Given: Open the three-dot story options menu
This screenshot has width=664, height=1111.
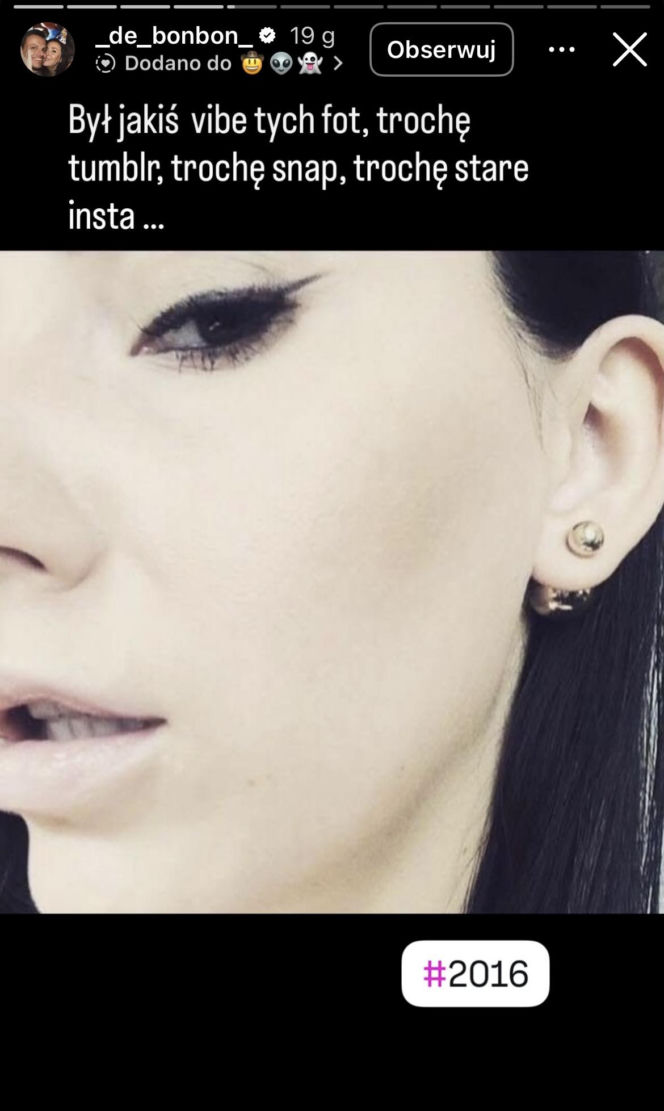Looking at the screenshot, I should 562,49.
